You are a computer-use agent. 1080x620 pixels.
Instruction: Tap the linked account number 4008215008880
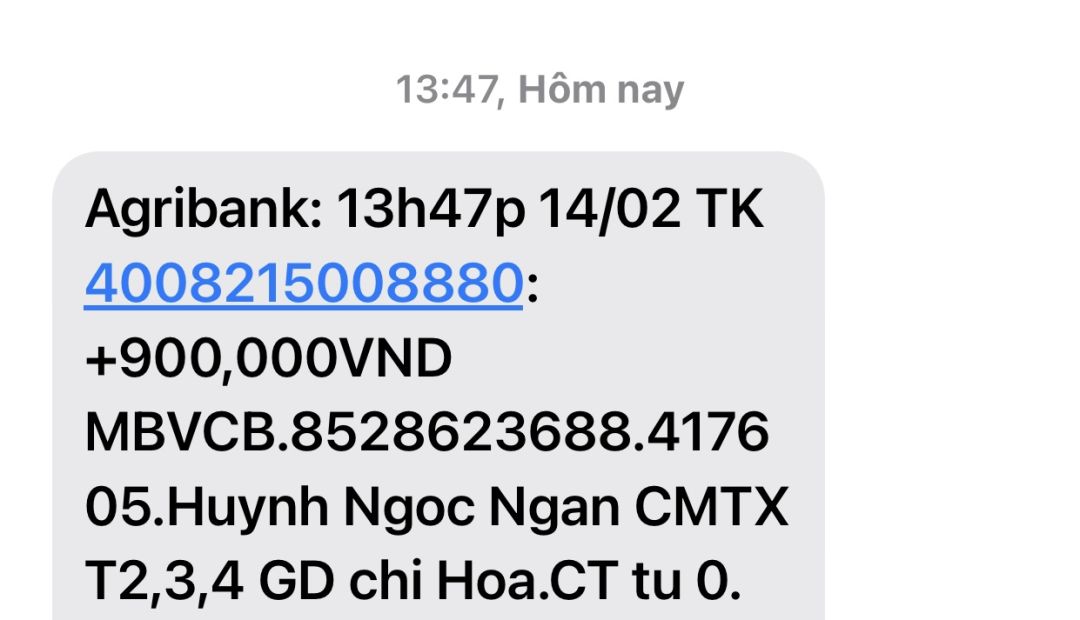pos(303,283)
